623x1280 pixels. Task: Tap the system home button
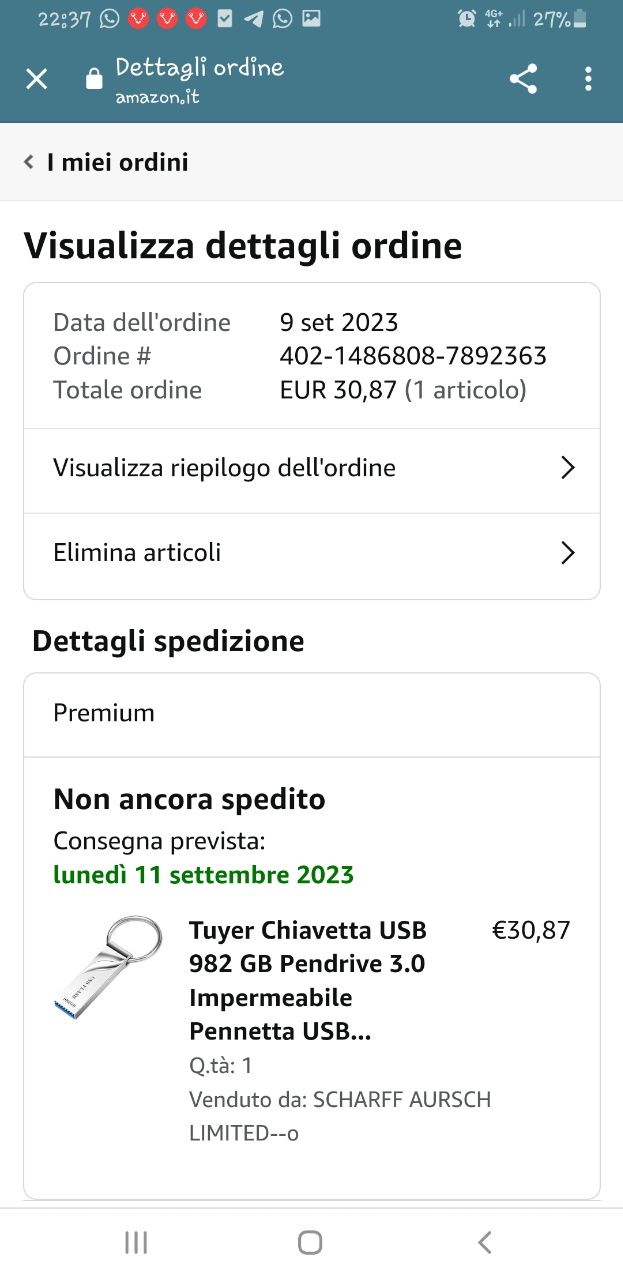(310, 1242)
